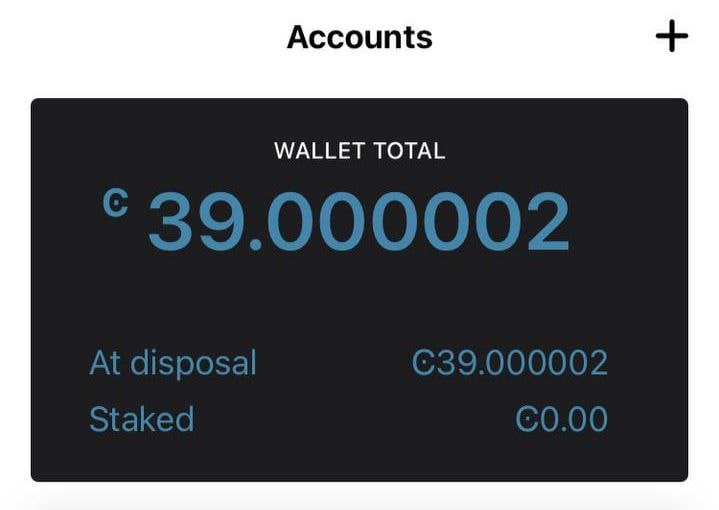Image resolution: width=719 pixels, height=510 pixels.
Task: Open the Wallet Total account card
Action: click(359, 290)
